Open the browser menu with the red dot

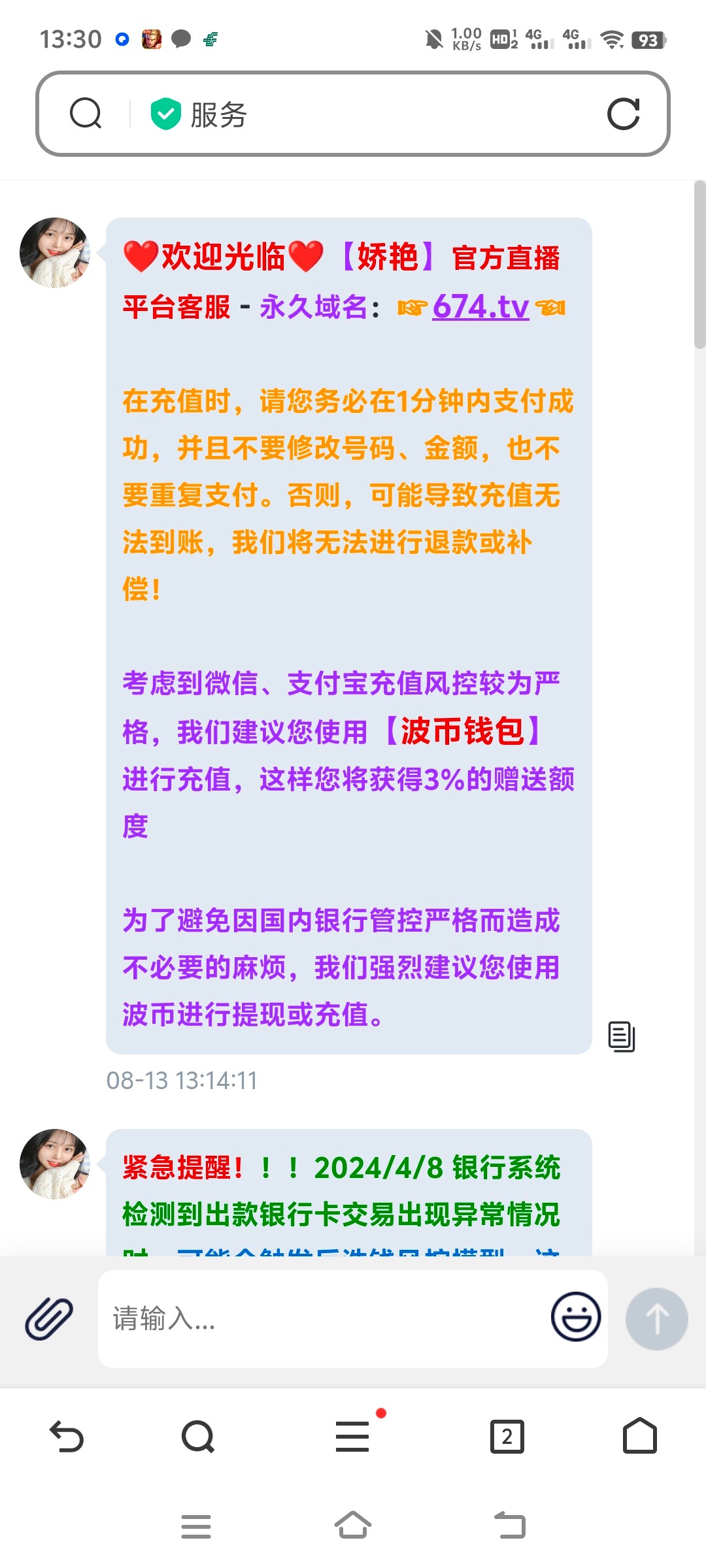(353, 1436)
